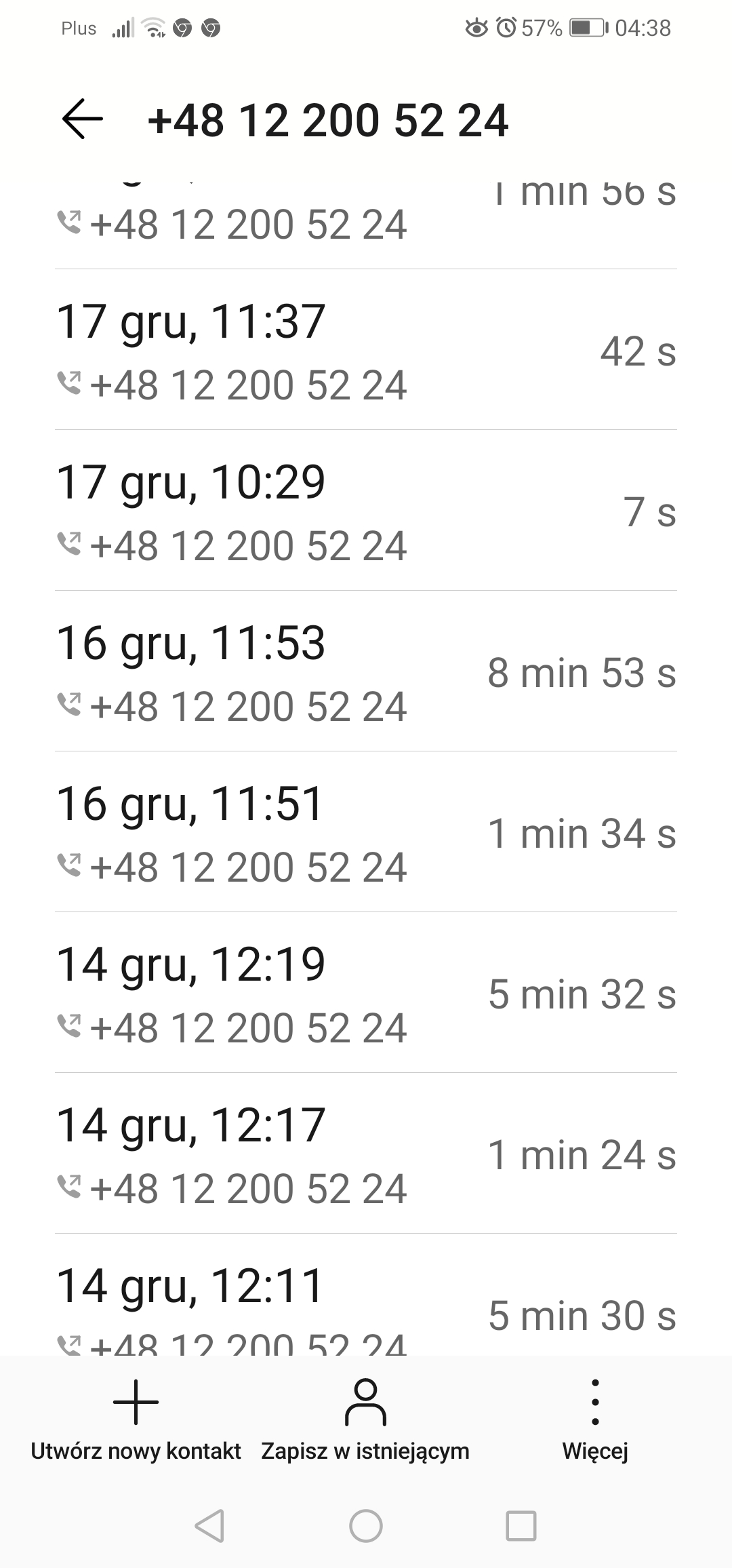The width and height of the screenshot is (732, 1568).
Task: Open the 17 gru, 10:29 call entry
Action: [x=366, y=511]
